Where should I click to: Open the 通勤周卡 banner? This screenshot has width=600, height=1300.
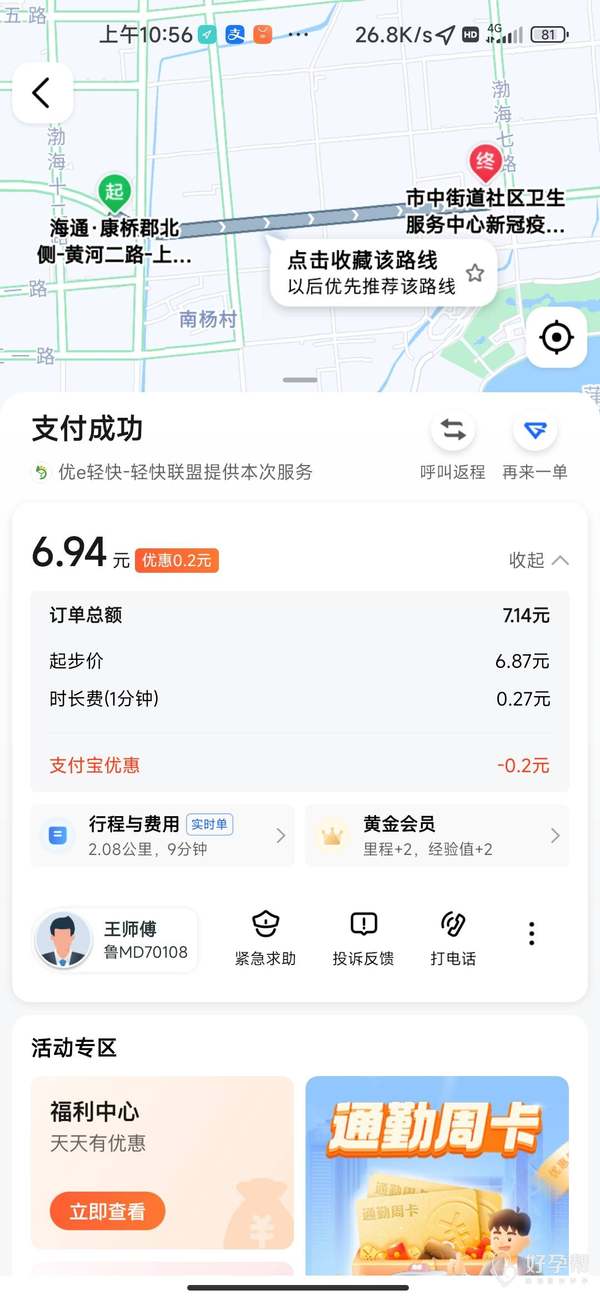pyautogui.click(x=437, y=1175)
